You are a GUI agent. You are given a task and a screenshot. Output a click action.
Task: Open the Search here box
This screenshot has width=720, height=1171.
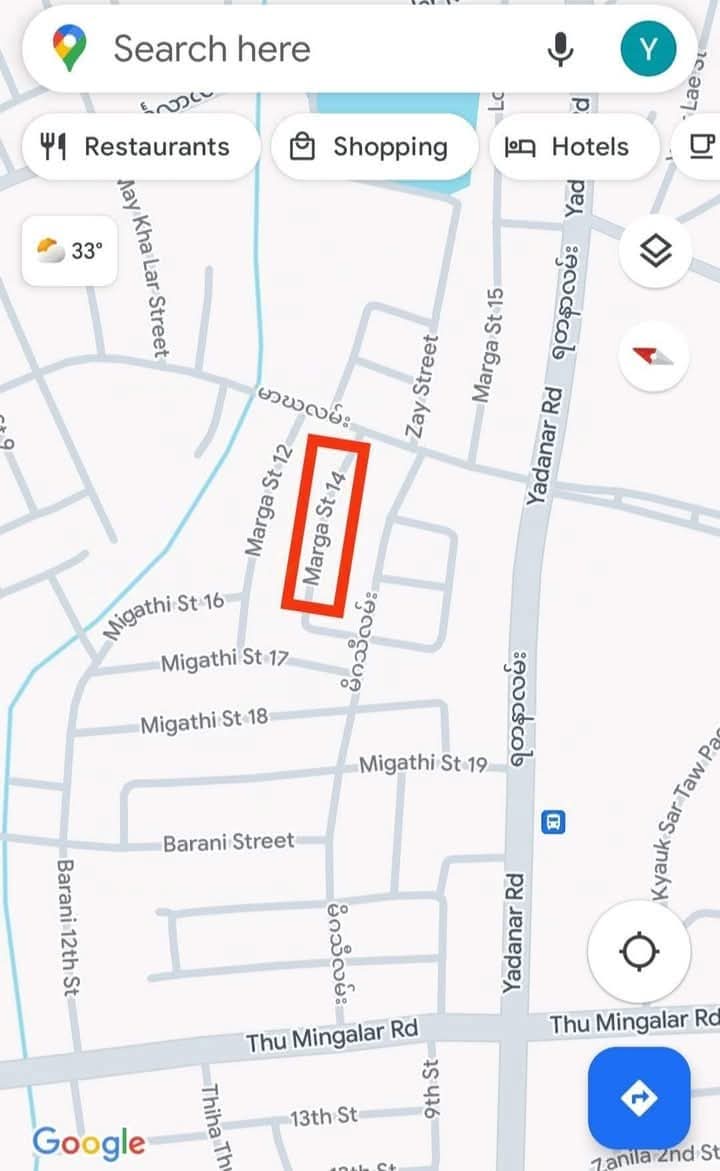click(x=300, y=49)
